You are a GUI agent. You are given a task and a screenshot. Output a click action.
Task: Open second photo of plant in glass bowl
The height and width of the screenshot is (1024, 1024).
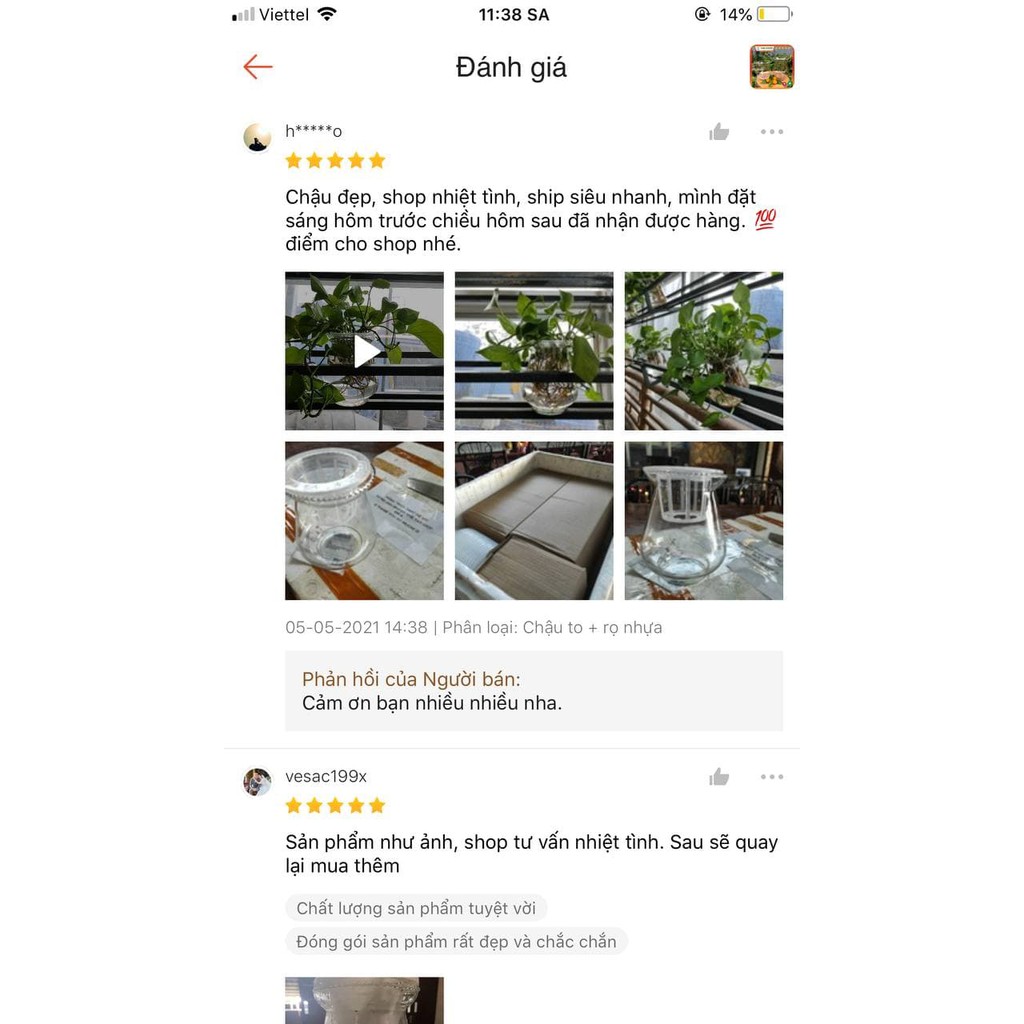tap(534, 351)
